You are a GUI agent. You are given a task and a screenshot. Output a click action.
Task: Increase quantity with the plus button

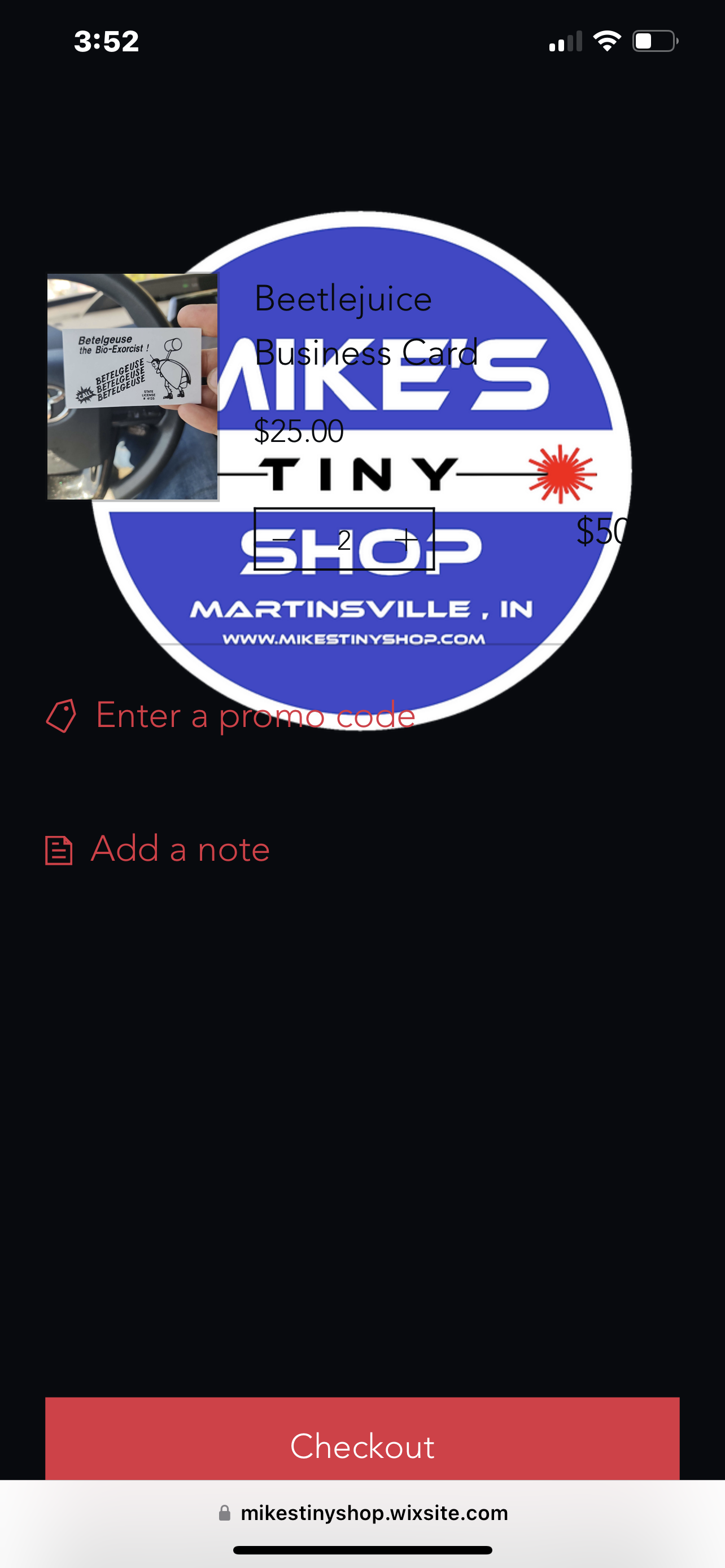coord(406,539)
